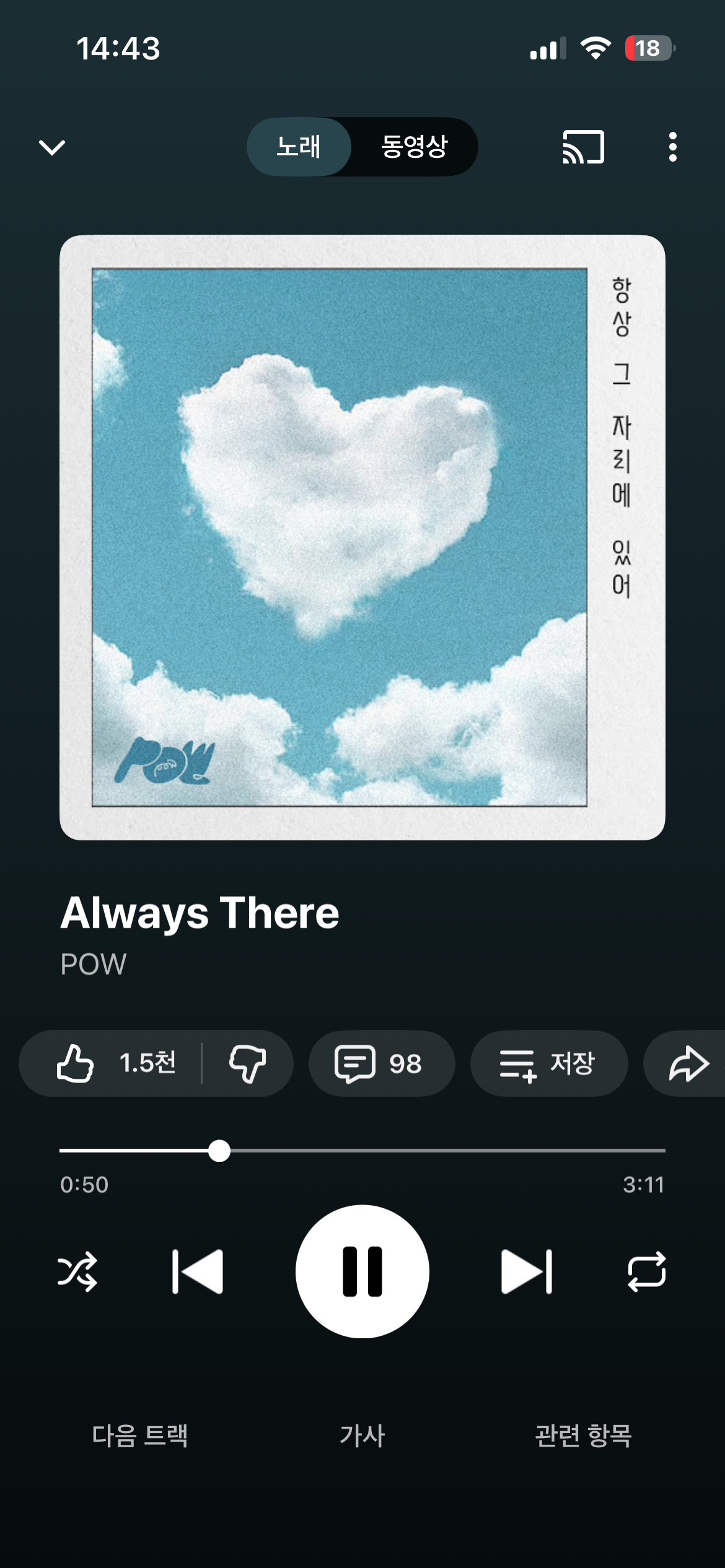725x1568 pixels.
Task: Open the 관련 항목 (Related) tab
Action: [x=583, y=1435]
